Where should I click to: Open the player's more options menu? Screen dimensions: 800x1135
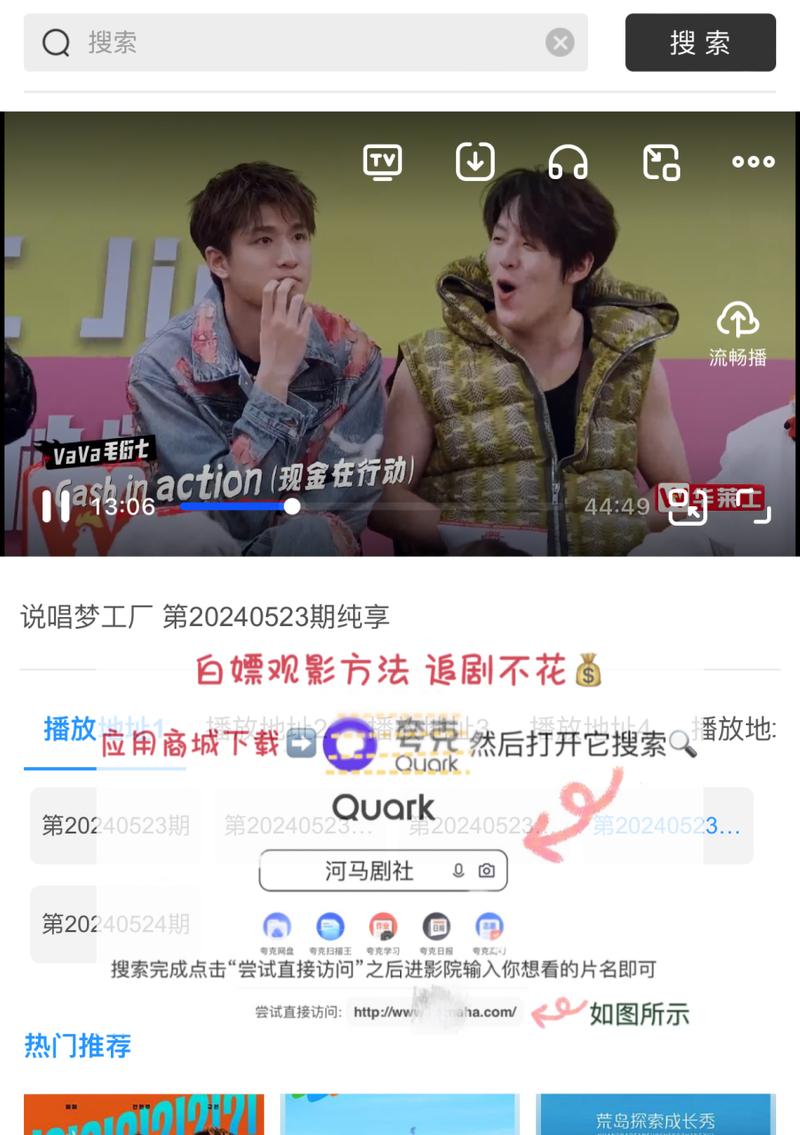(751, 161)
